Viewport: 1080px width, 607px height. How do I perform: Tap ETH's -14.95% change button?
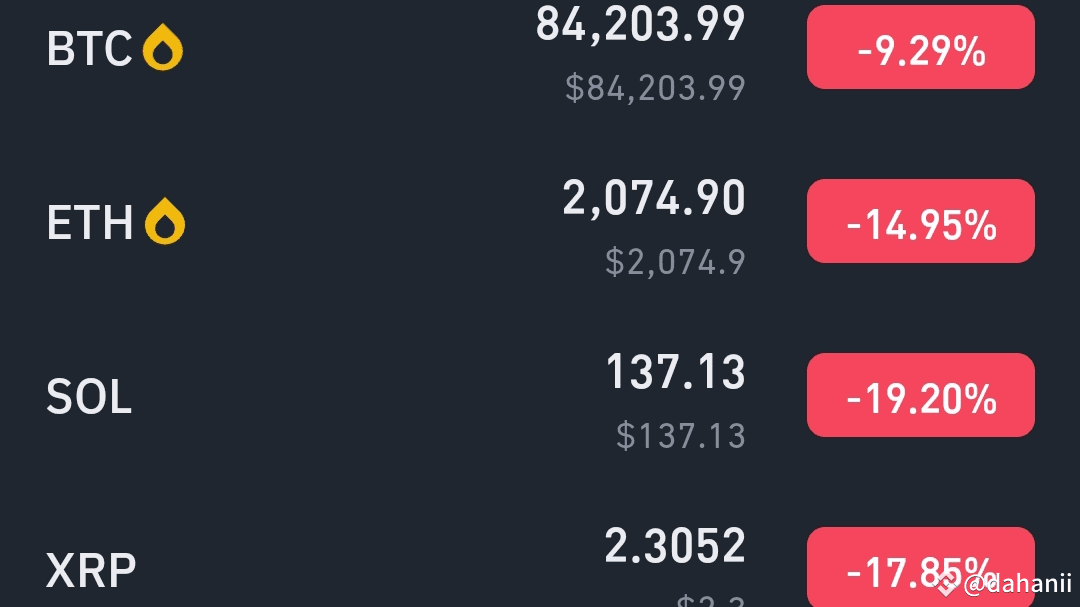tap(920, 222)
